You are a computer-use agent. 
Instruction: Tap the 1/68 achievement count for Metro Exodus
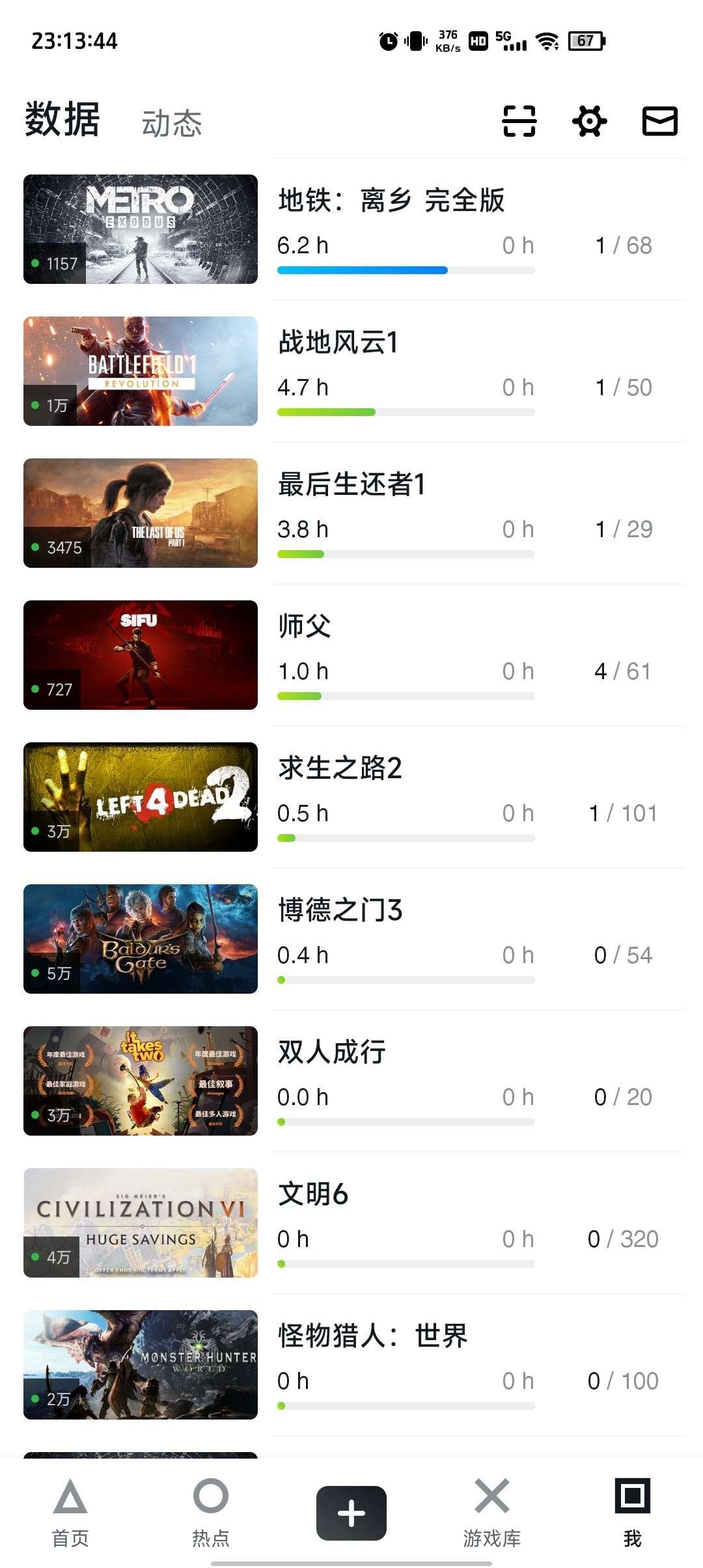pos(624,245)
